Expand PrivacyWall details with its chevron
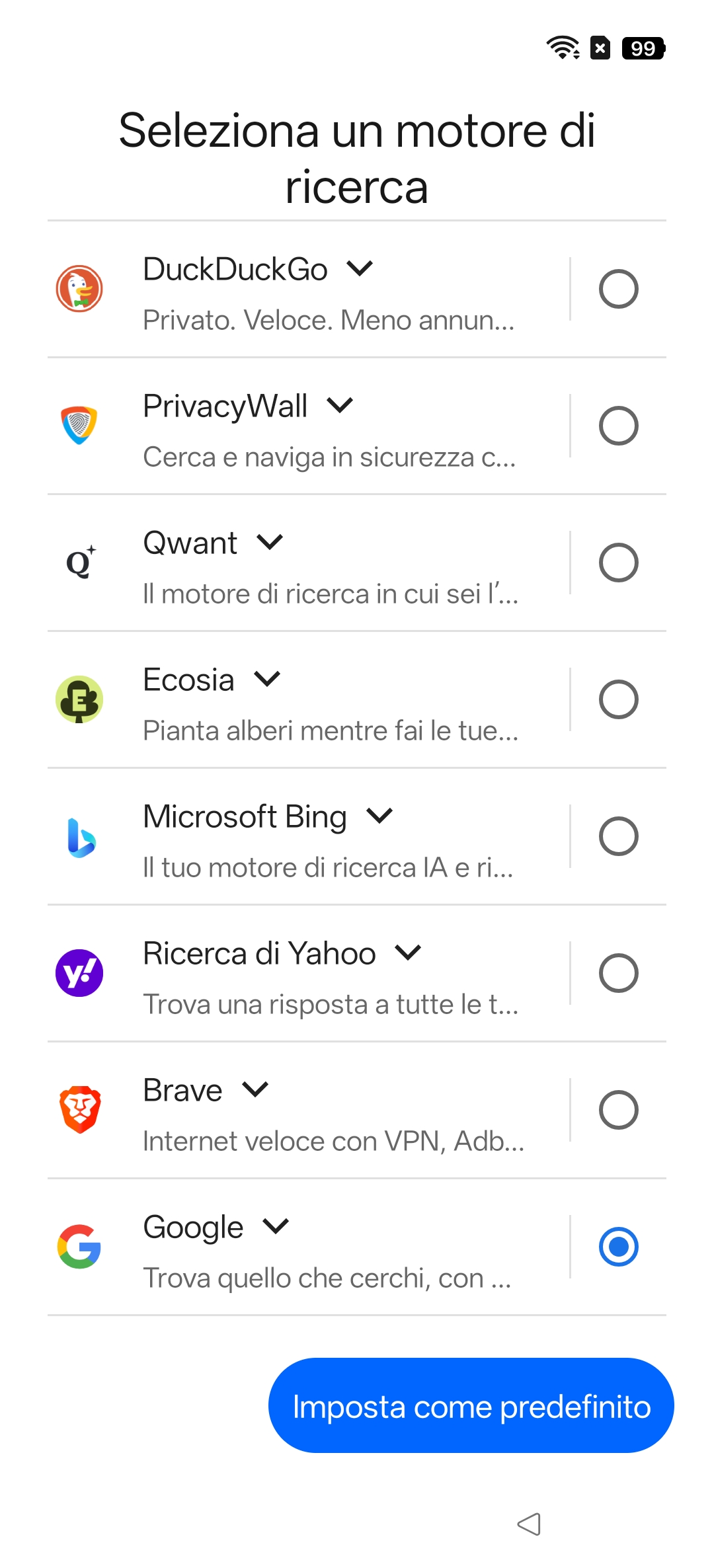Viewport: 714px width, 1568px height. click(340, 405)
